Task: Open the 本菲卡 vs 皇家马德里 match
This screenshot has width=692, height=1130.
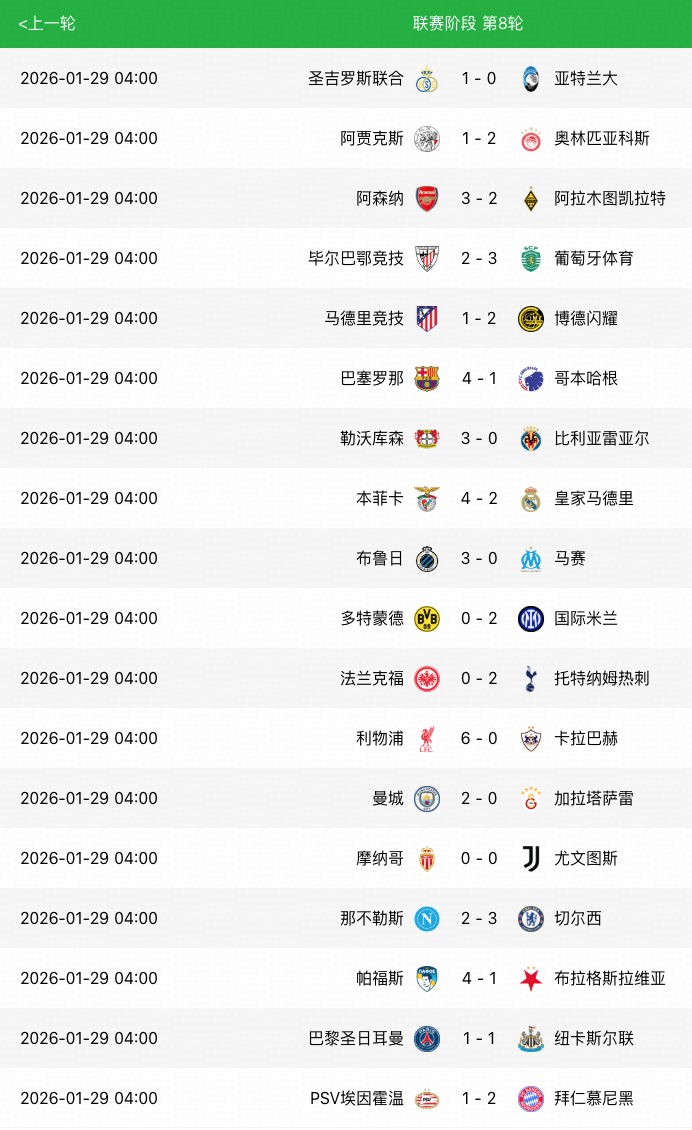Action: (478, 498)
